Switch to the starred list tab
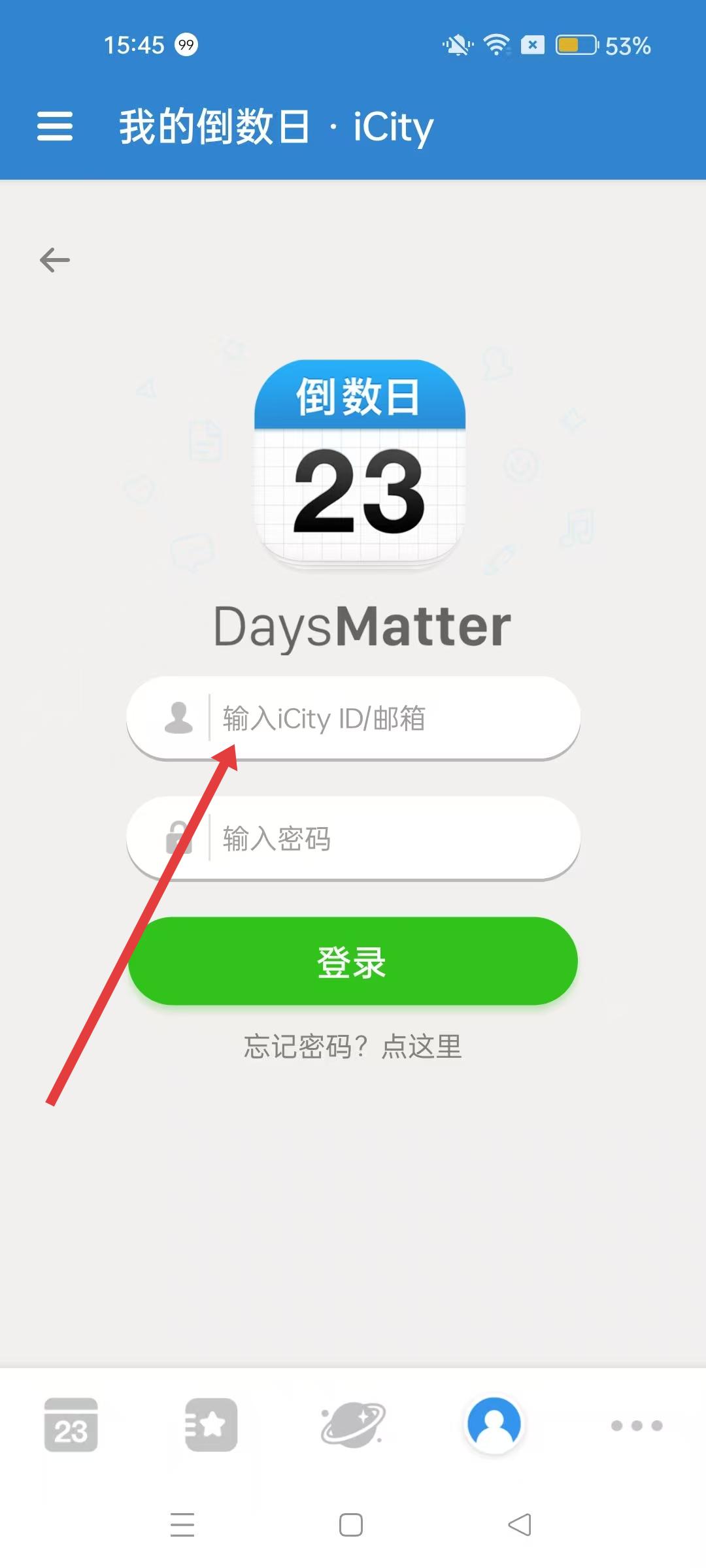706x1568 pixels. [x=211, y=1425]
